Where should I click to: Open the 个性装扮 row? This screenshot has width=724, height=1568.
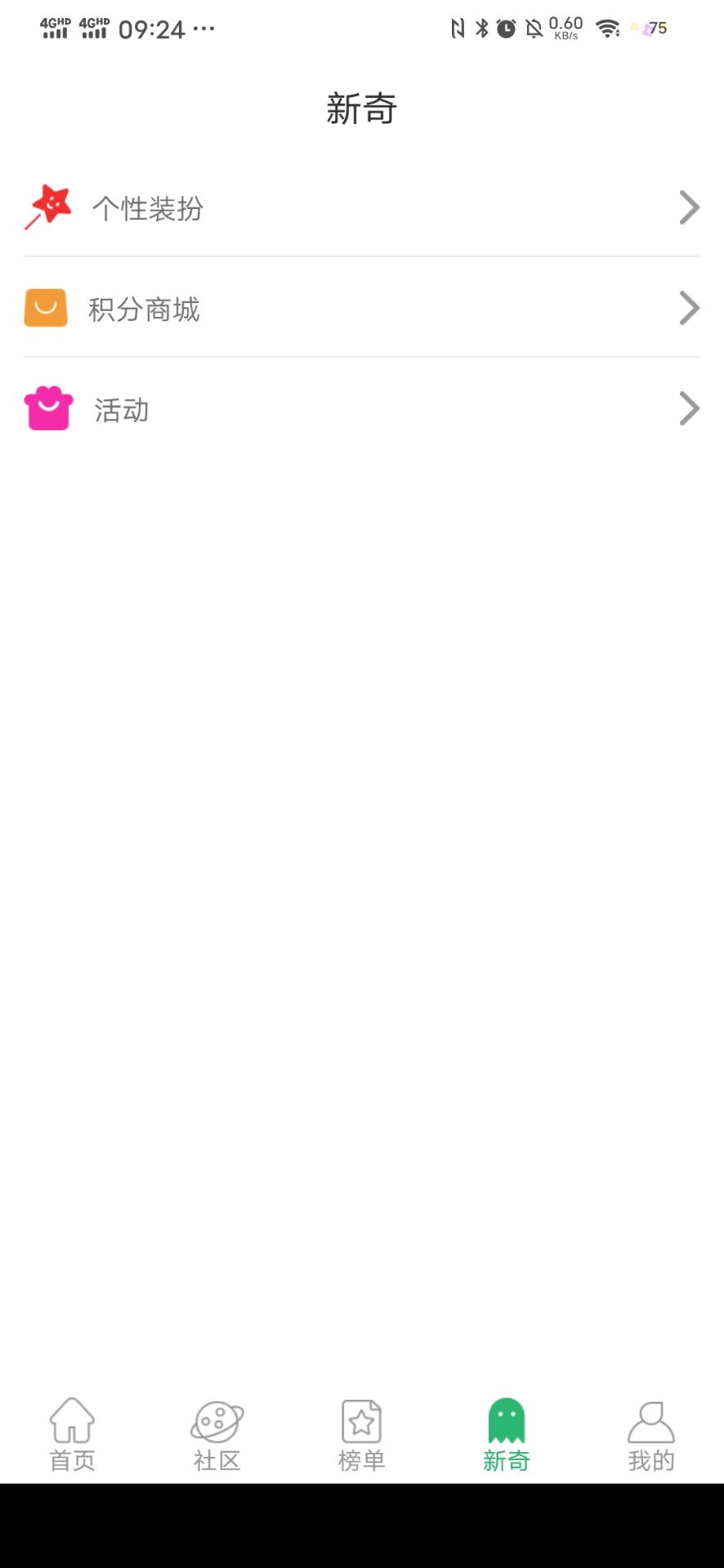pos(361,208)
